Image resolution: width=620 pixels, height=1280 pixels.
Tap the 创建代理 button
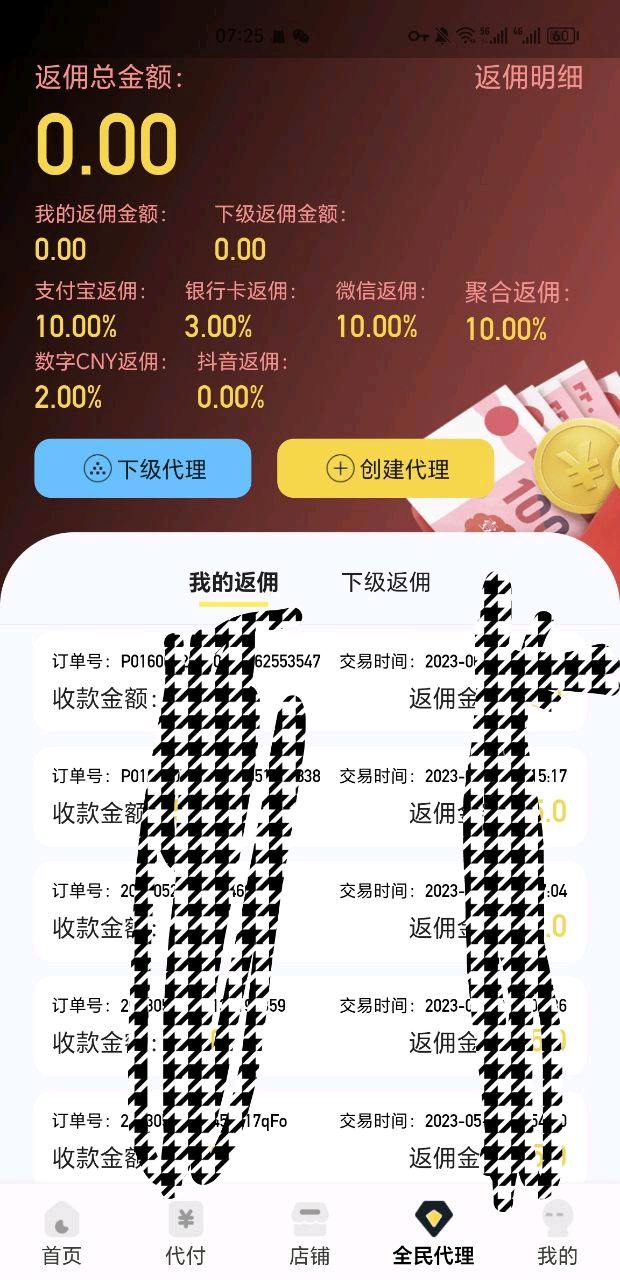(386, 468)
